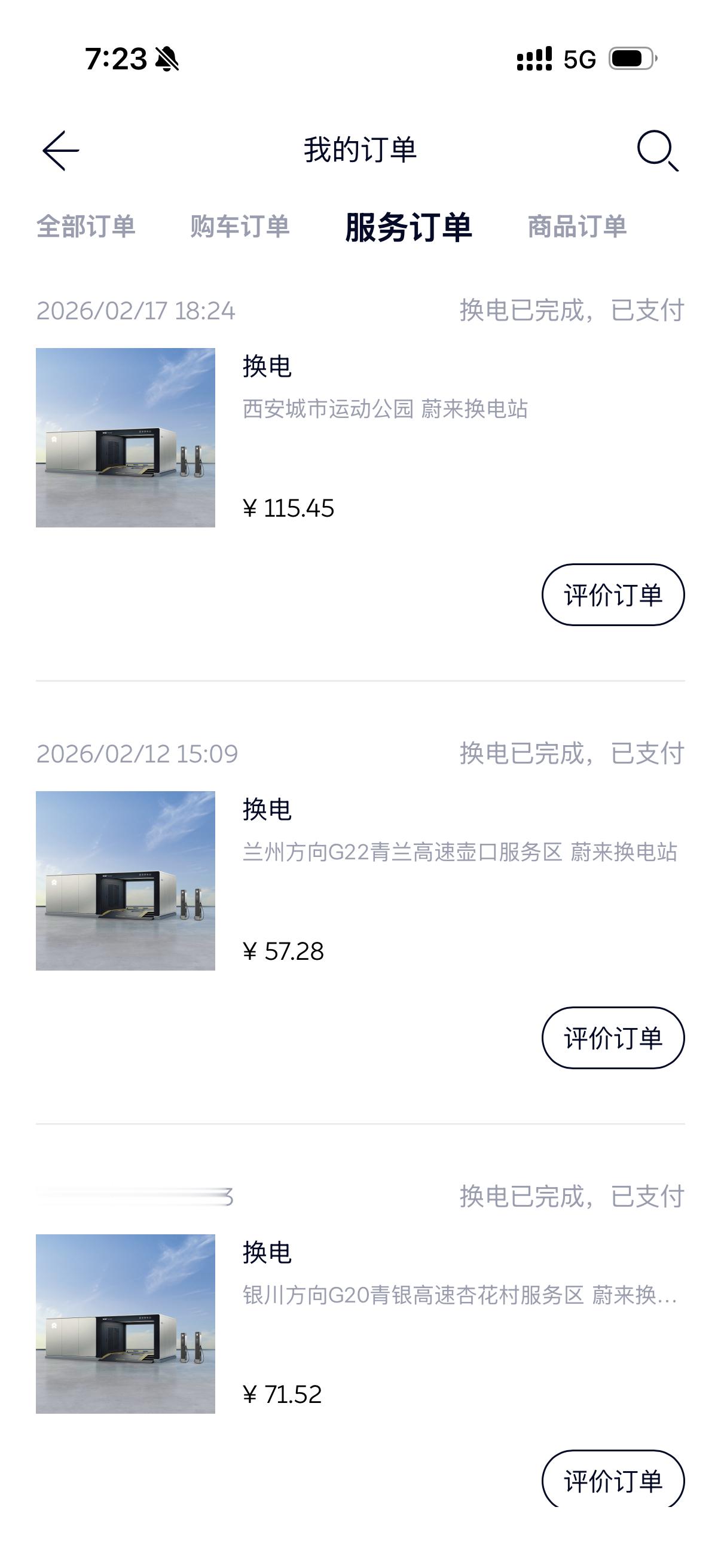This screenshot has width=721, height=1568.
Task: Stay on the 服务订单 tab
Action: click(409, 227)
